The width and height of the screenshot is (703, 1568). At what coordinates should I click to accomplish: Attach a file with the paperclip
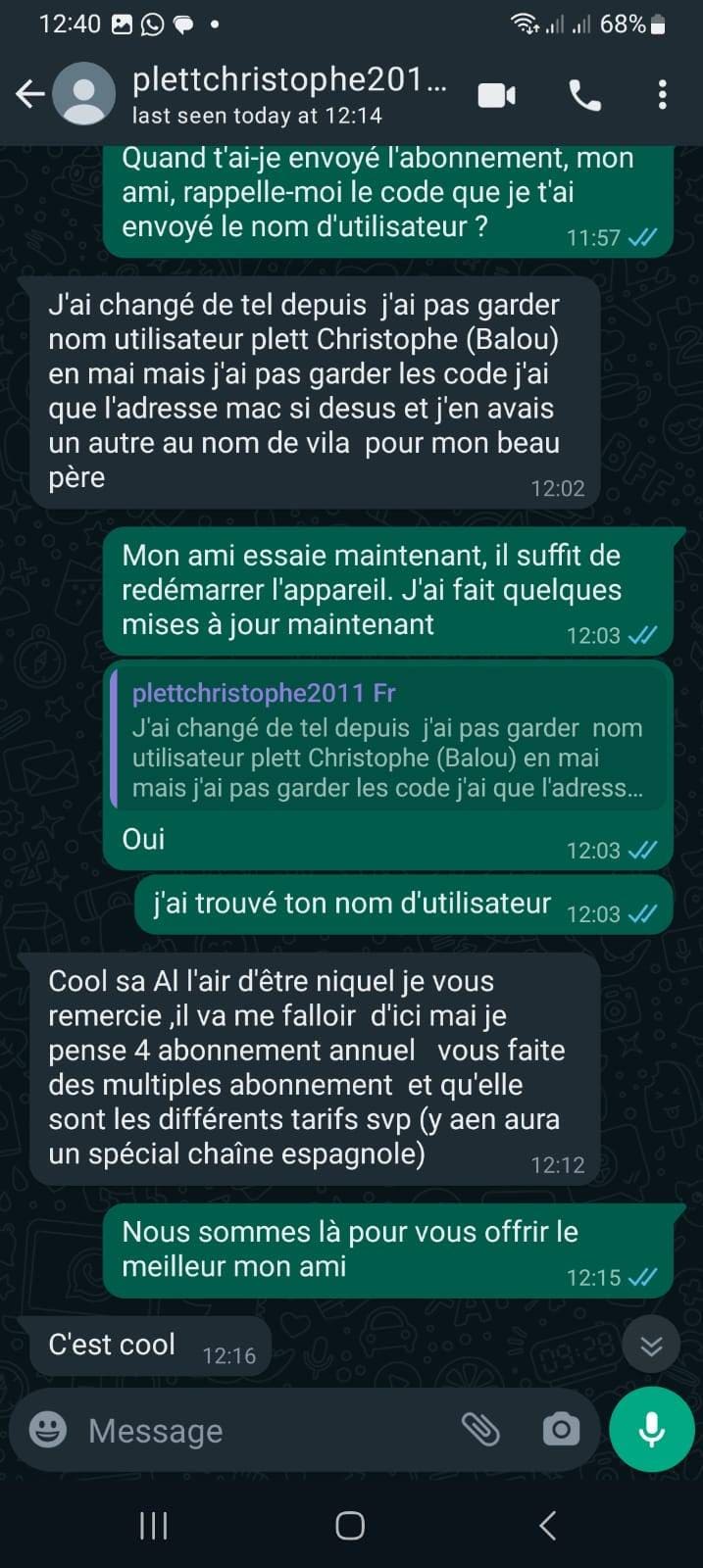[x=480, y=1430]
